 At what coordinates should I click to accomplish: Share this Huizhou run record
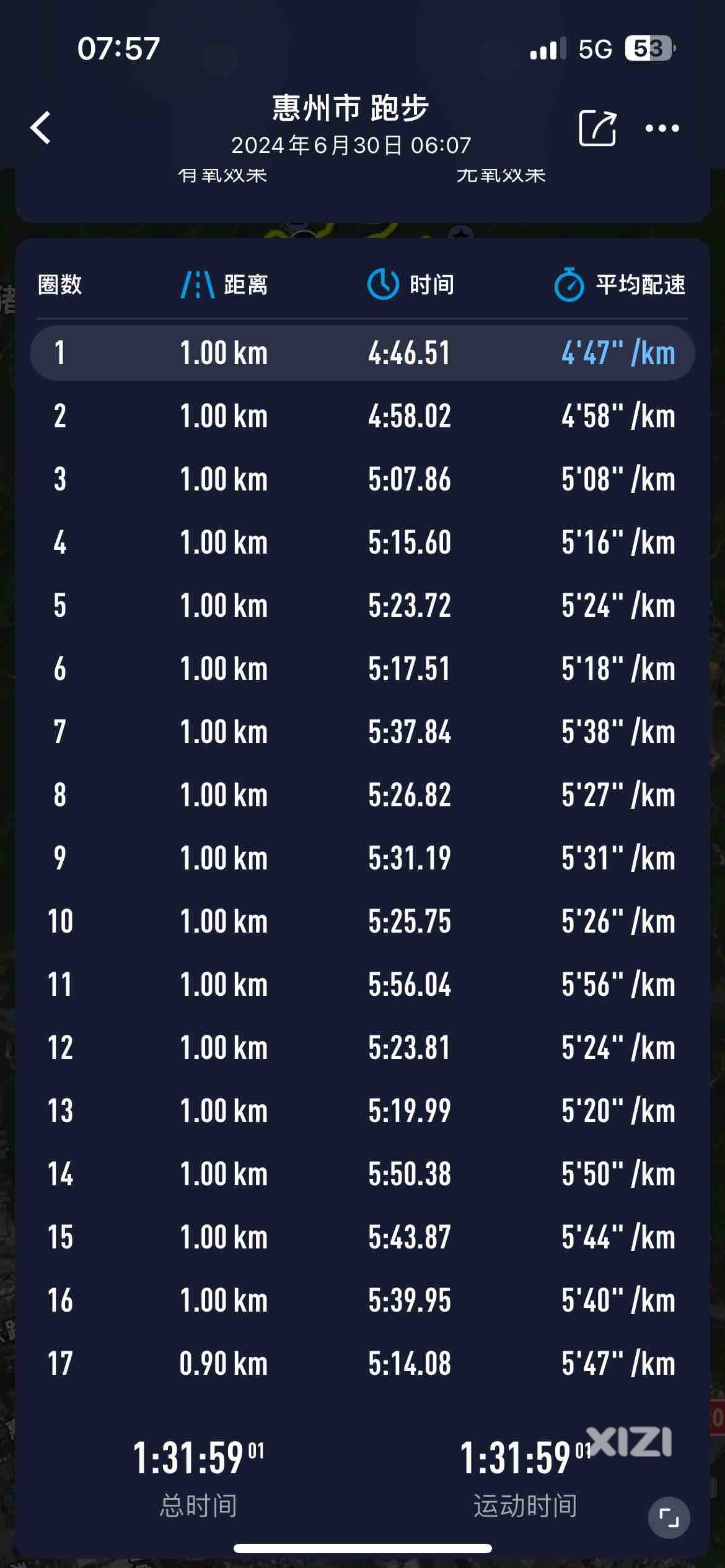pos(597,128)
